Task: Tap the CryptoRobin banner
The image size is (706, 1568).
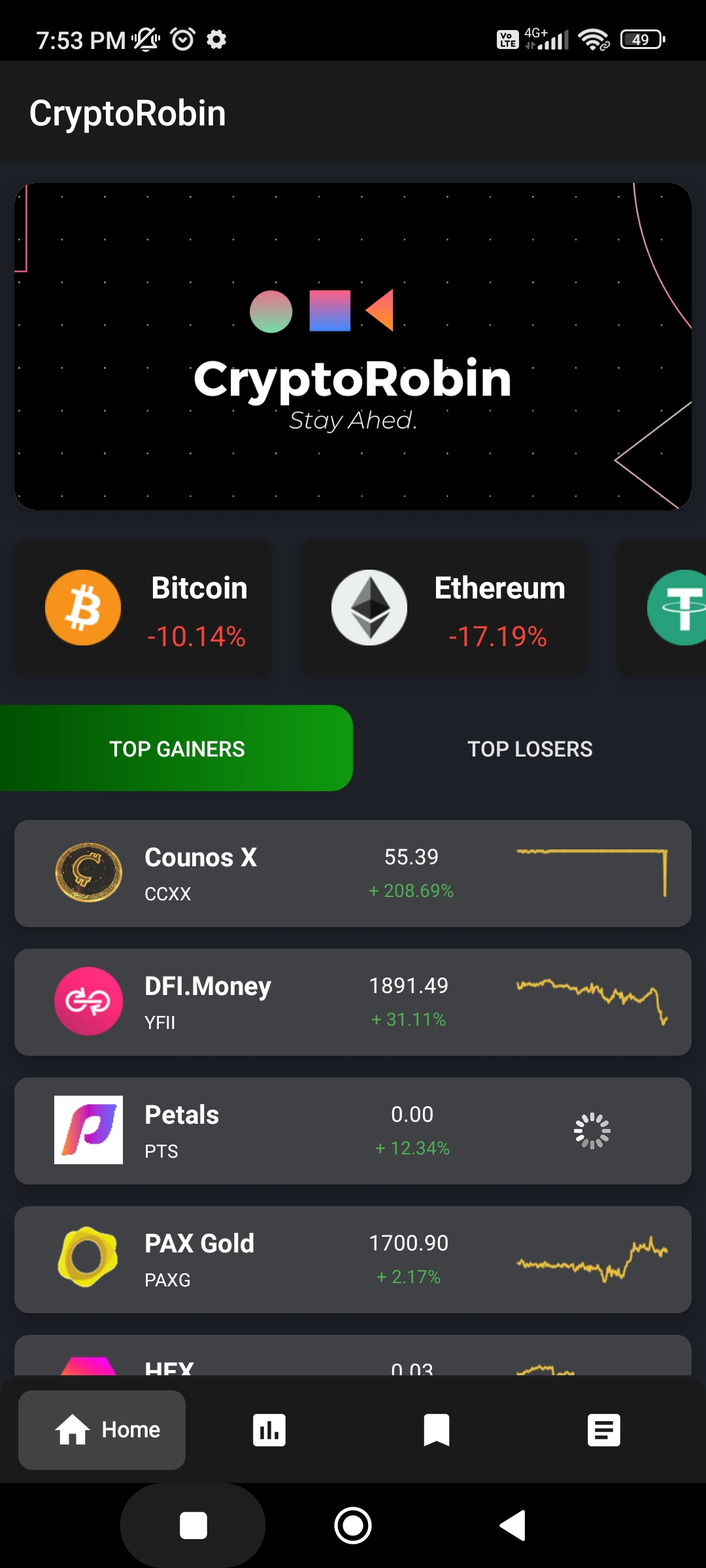Action: click(x=353, y=346)
